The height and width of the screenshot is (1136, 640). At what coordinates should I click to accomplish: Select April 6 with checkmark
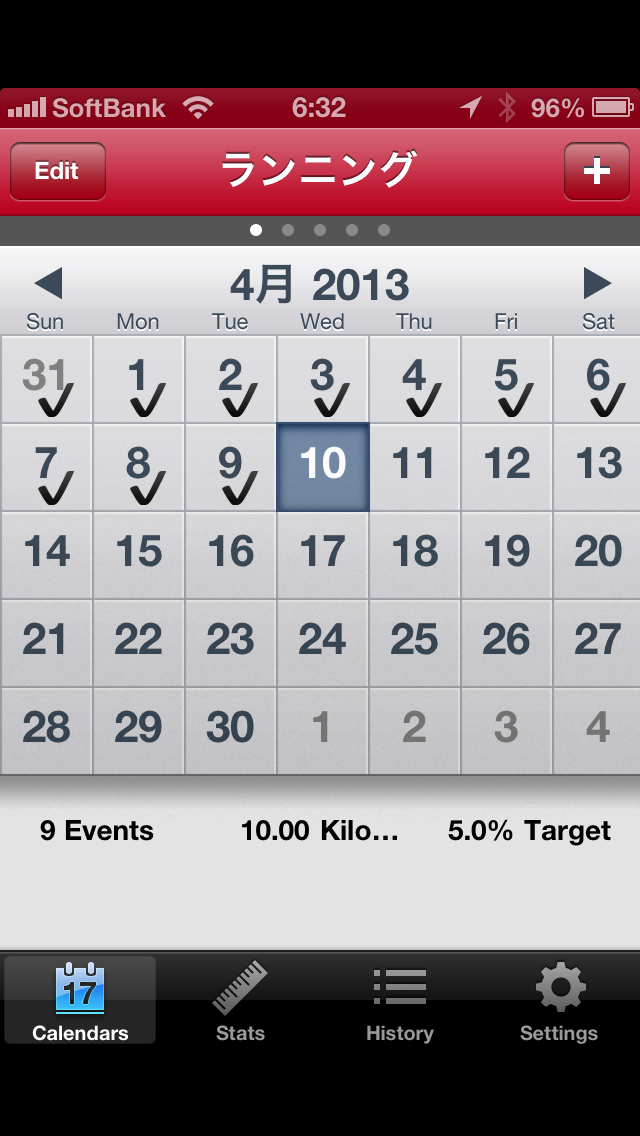tap(598, 380)
